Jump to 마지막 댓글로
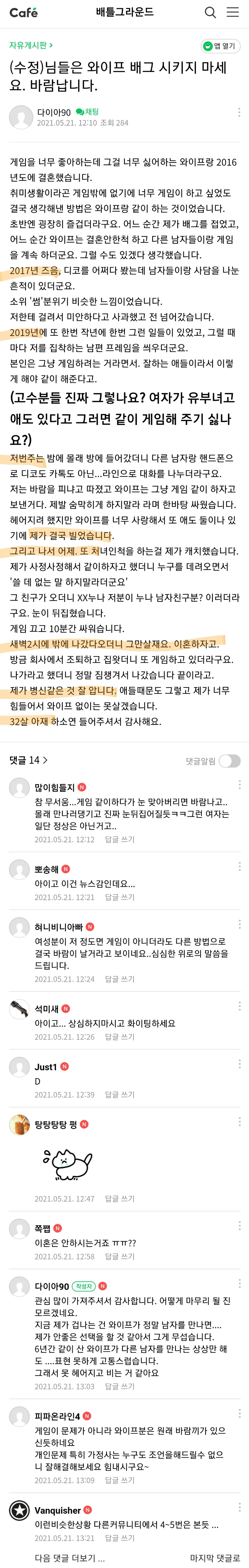The image size is (249, 1568). (x=215, y=1558)
